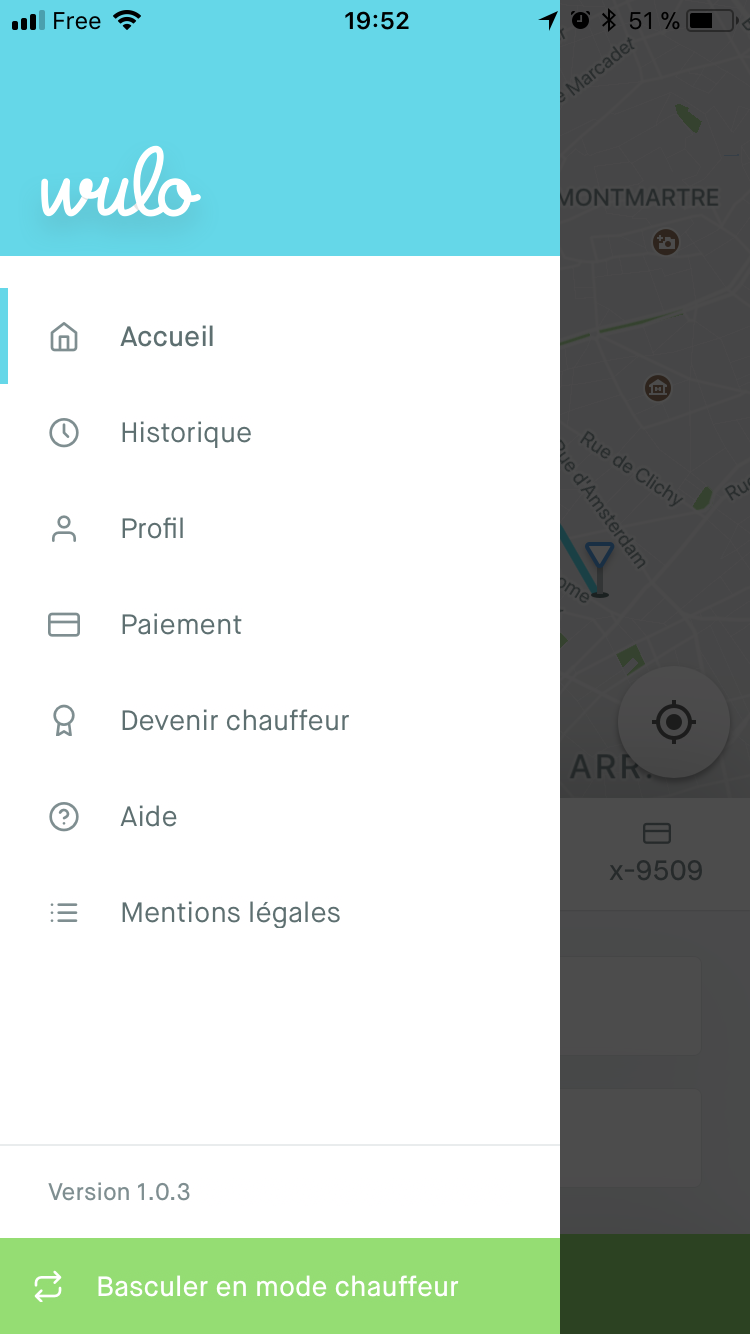Open Devenir chauffeur

point(280,720)
